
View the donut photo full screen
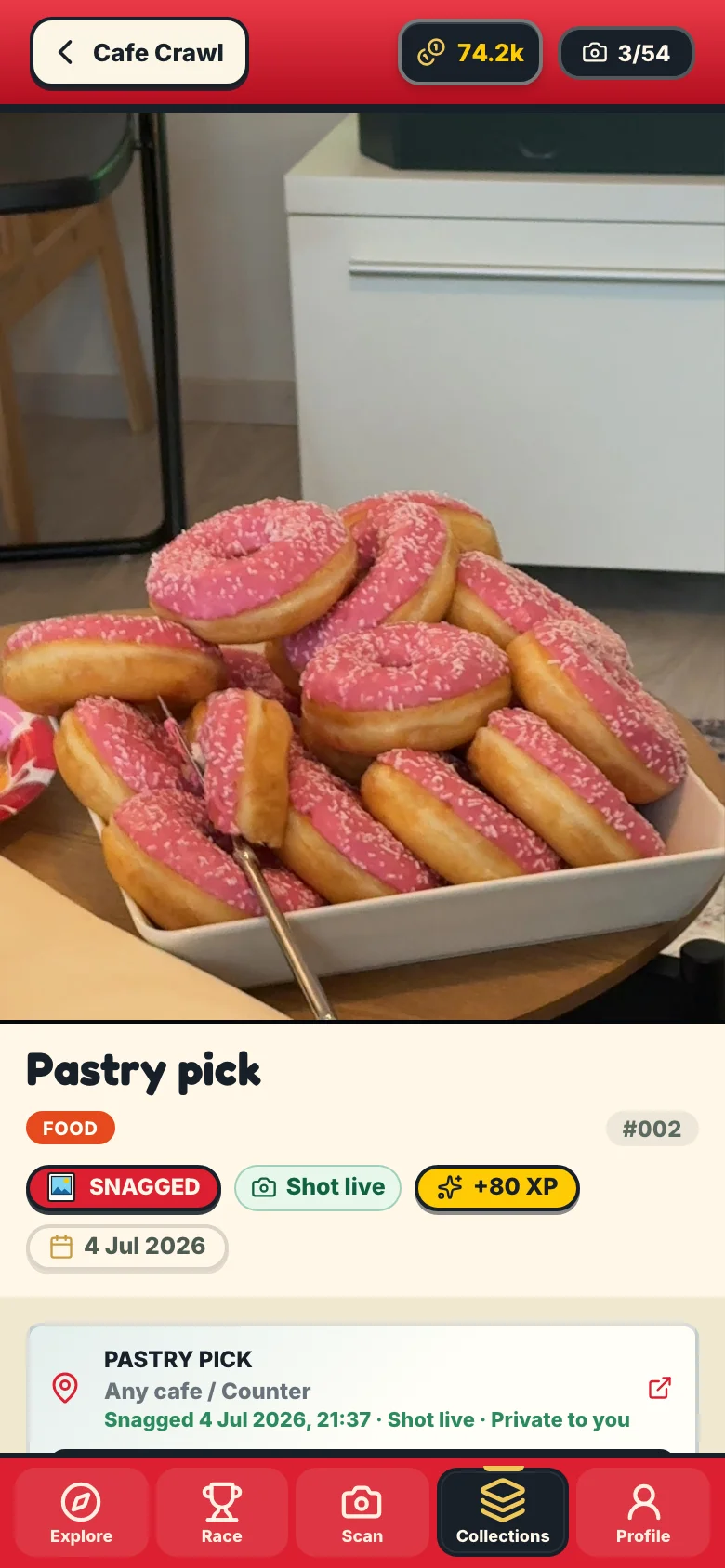[x=362, y=567]
